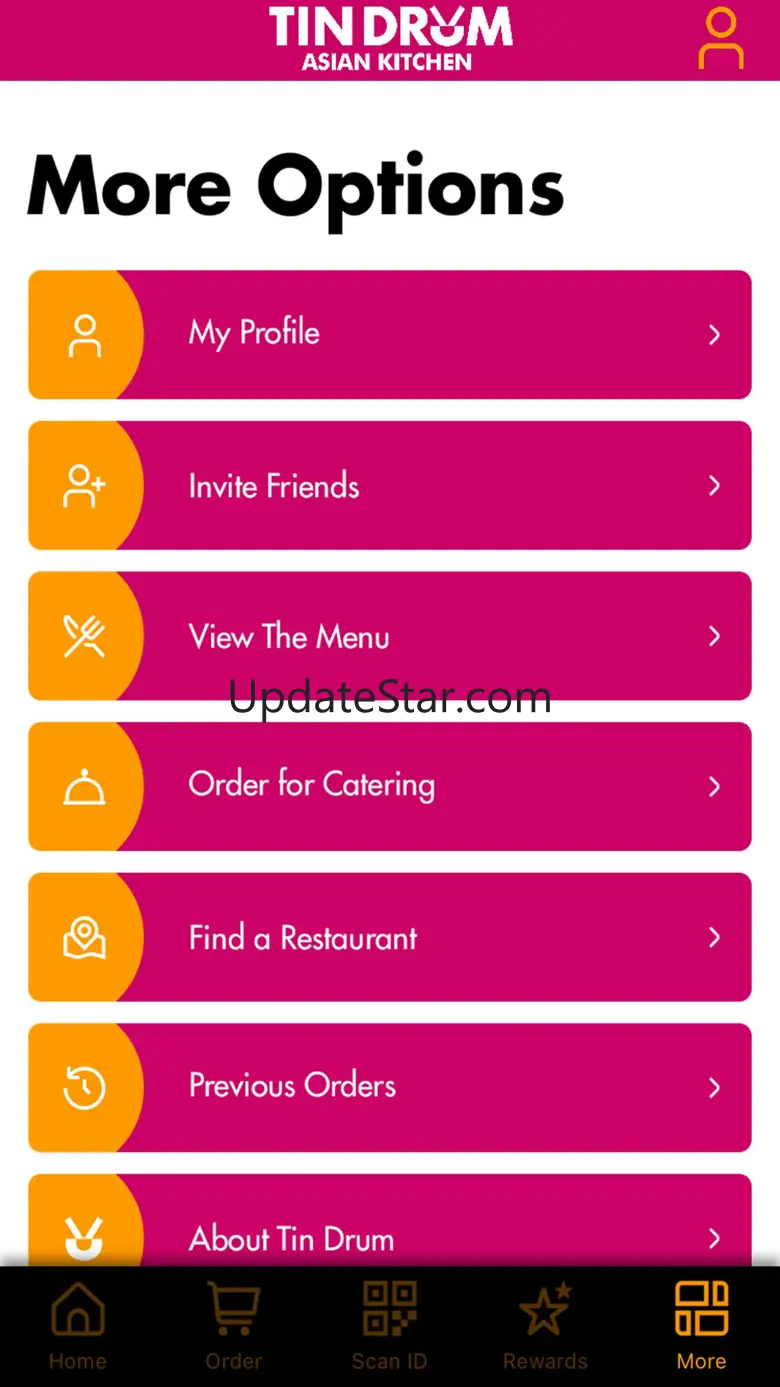View Previous Orders
The height and width of the screenshot is (1387, 780).
pyautogui.click(x=389, y=1087)
